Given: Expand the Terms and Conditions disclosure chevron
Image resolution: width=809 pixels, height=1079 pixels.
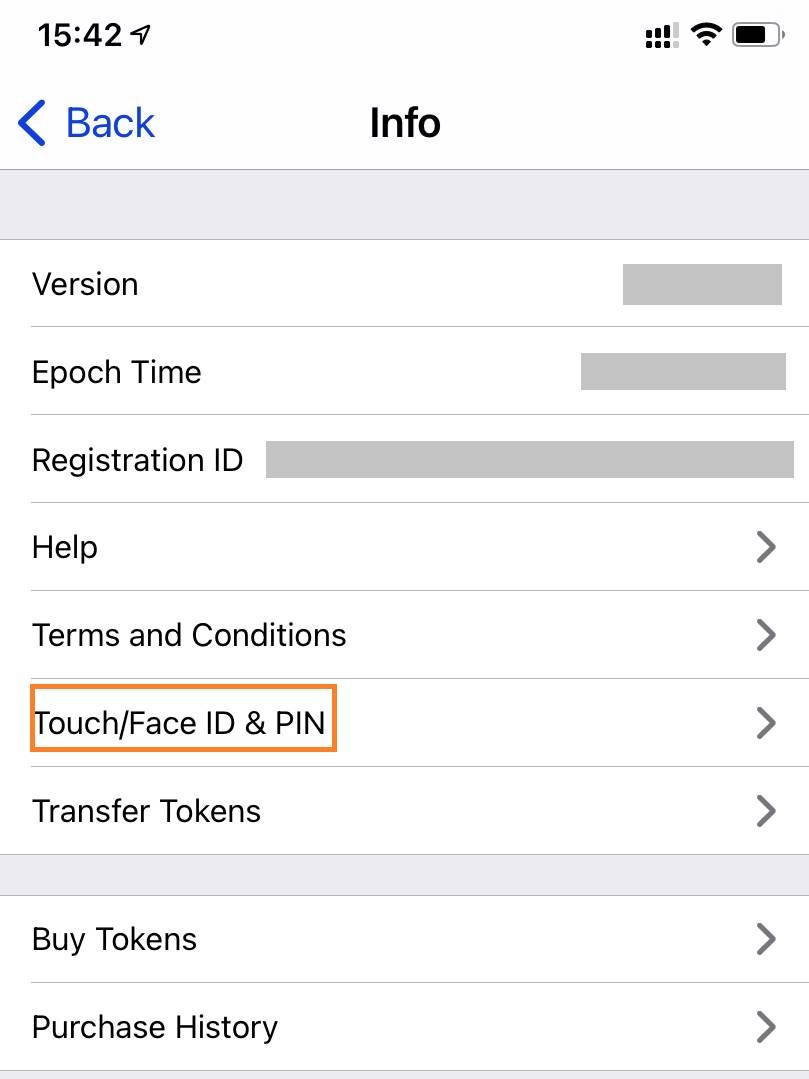Looking at the screenshot, I should [766, 635].
